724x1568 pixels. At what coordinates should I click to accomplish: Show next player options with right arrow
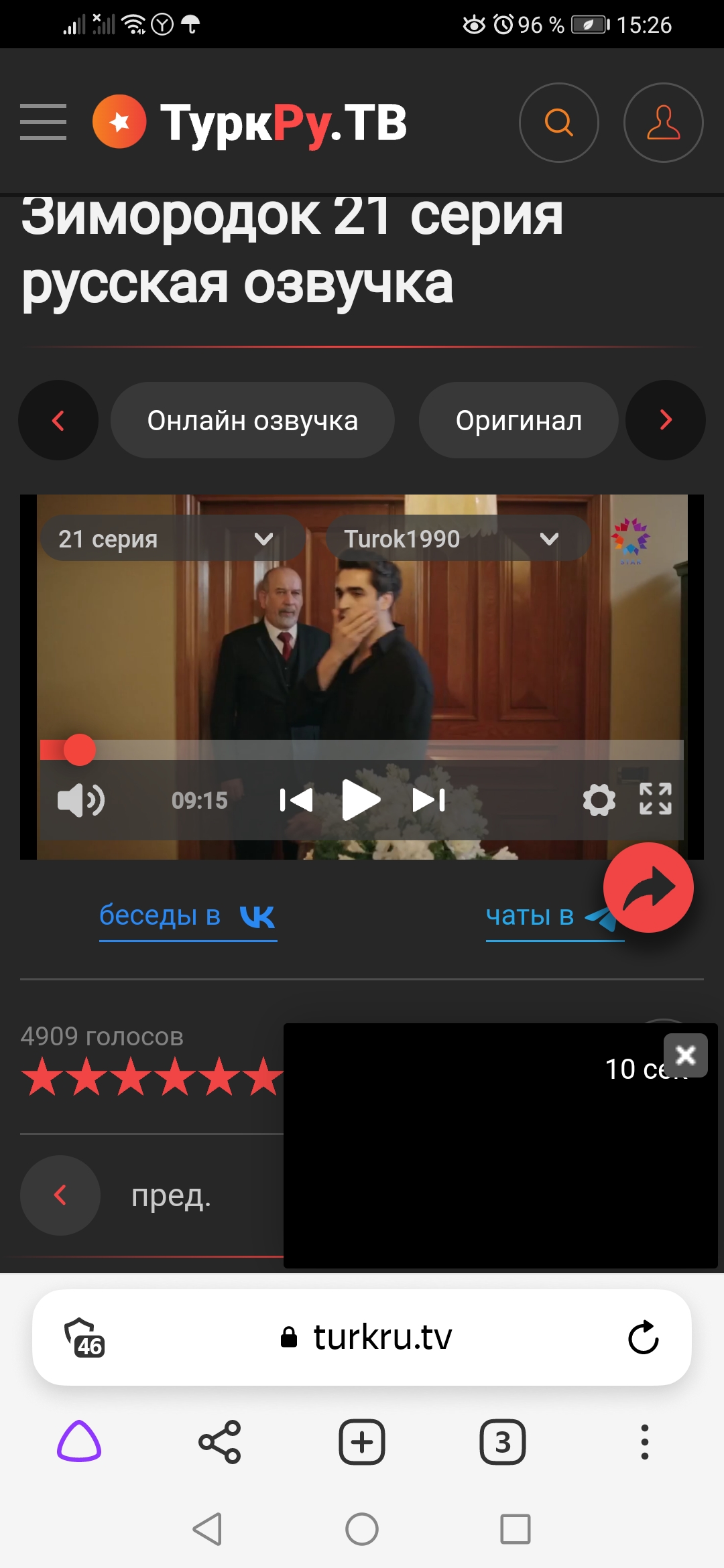coord(665,421)
